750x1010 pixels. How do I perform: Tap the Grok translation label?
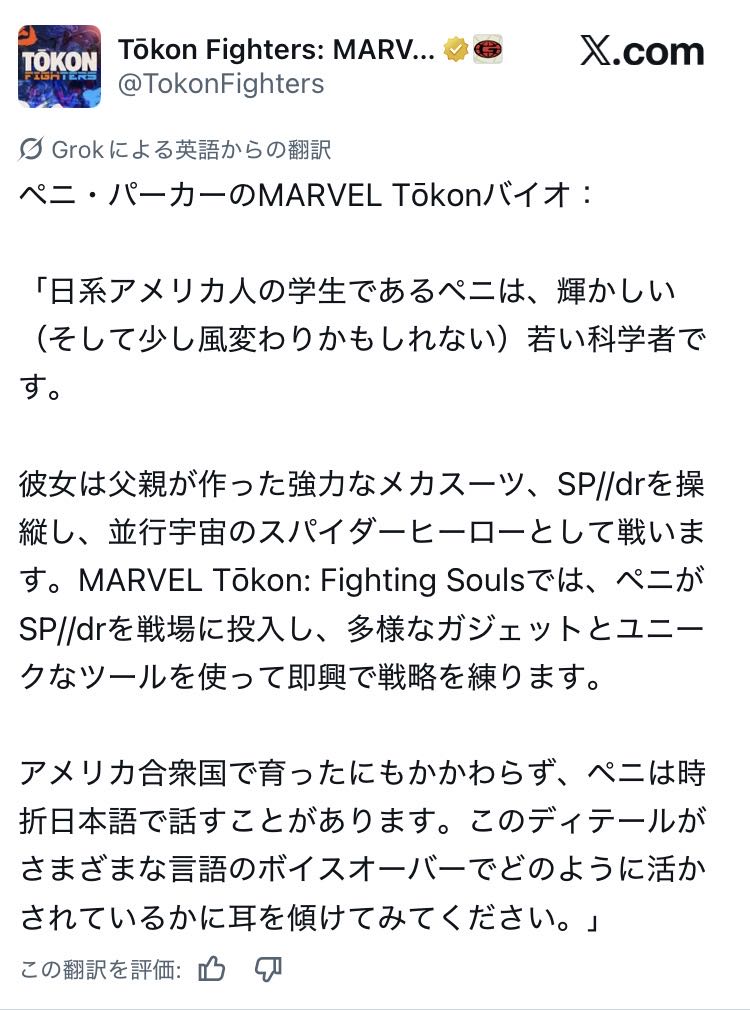(x=176, y=150)
